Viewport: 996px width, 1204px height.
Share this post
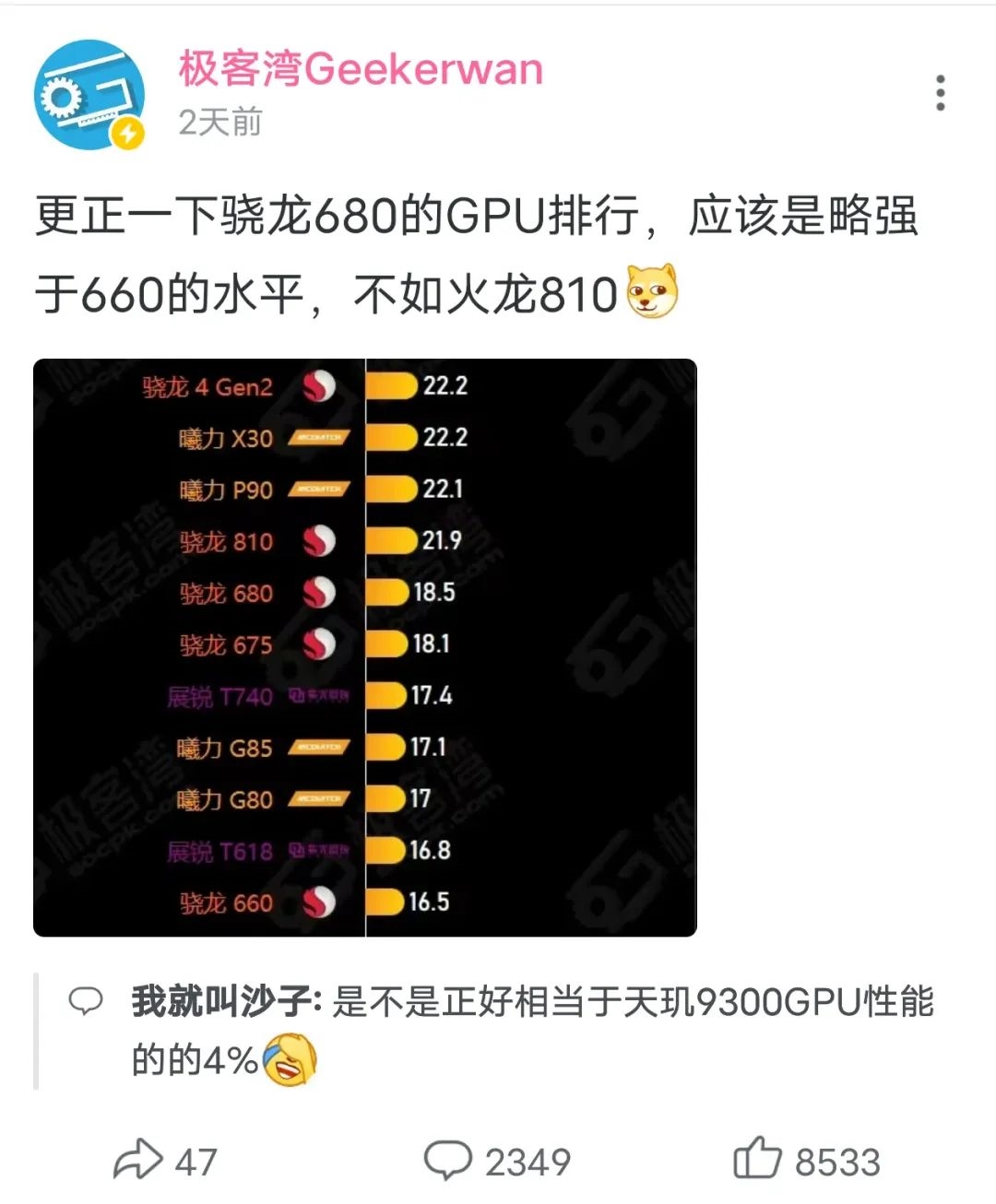click(164, 1161)
